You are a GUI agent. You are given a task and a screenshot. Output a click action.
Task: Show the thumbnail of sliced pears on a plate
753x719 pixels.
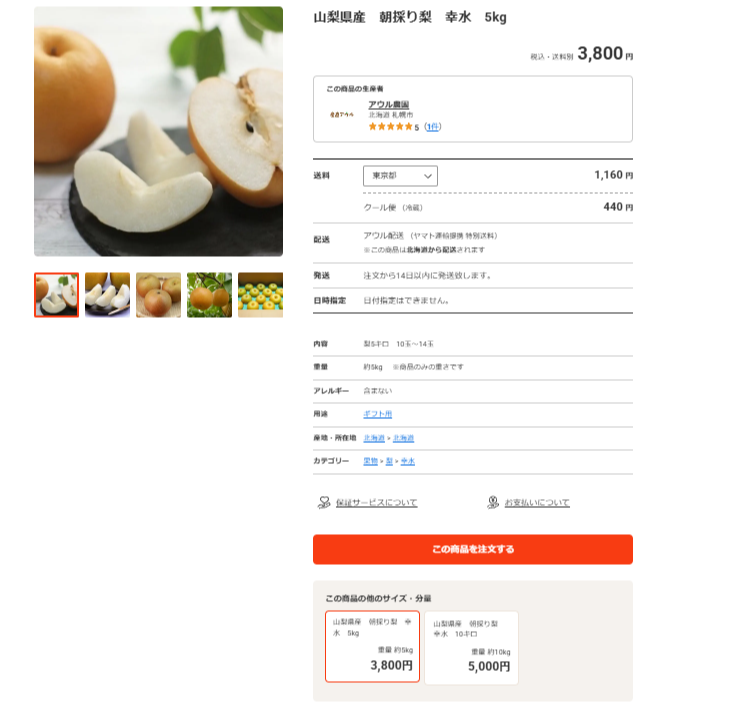tap(107, 295)
